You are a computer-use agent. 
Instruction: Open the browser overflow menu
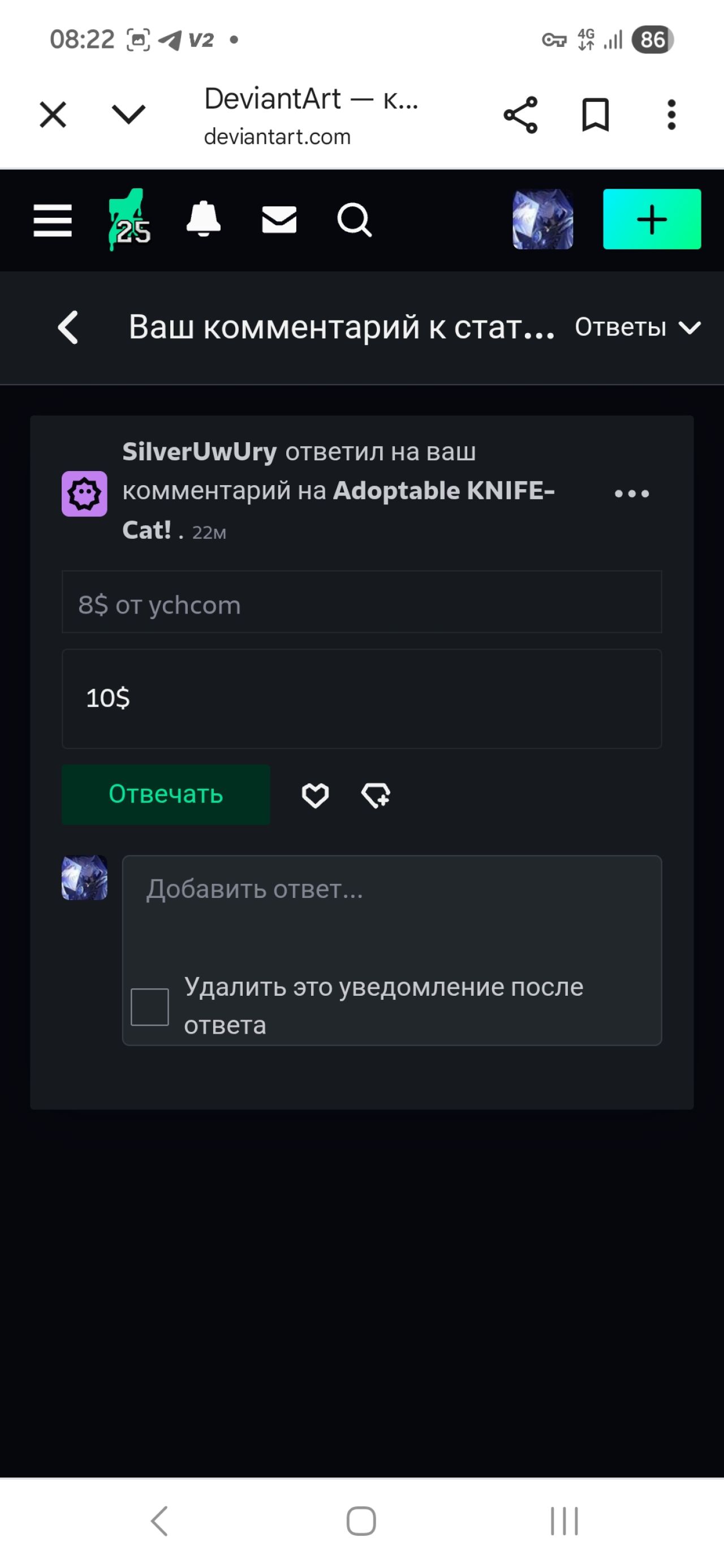pos(671,114)
